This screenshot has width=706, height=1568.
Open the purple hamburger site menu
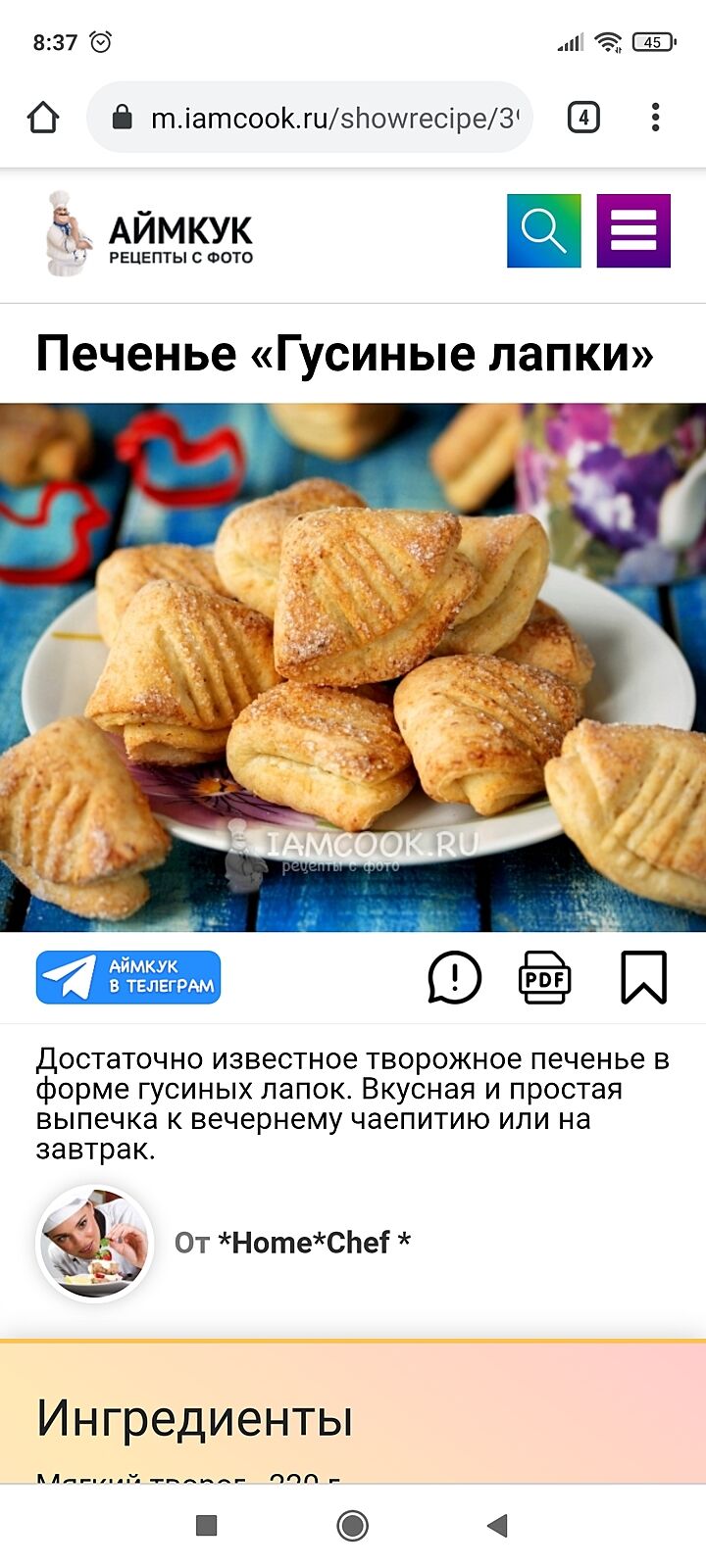click(633, 231)
